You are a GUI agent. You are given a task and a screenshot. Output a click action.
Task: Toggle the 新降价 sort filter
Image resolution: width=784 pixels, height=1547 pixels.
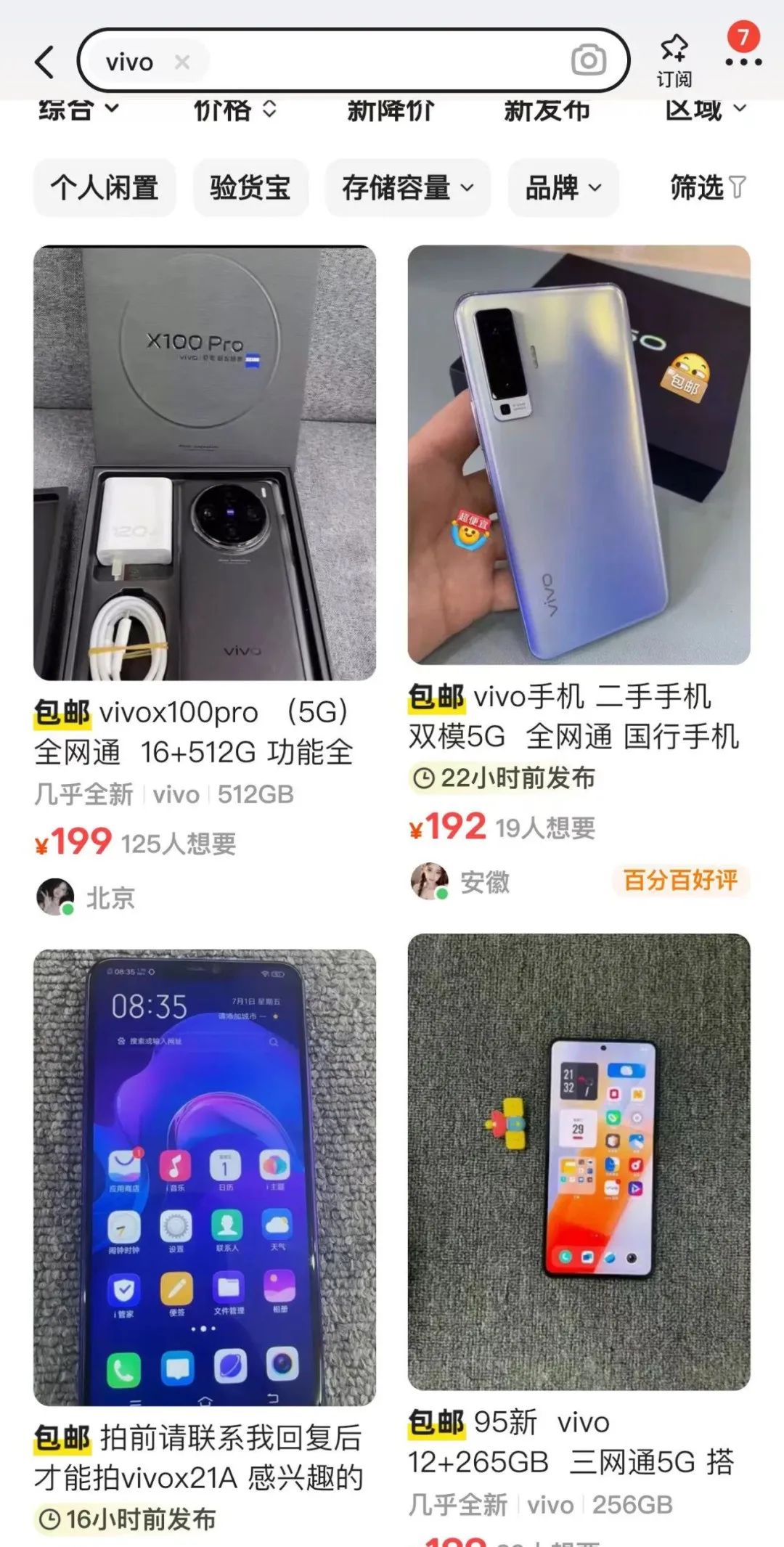pos(390,109)
